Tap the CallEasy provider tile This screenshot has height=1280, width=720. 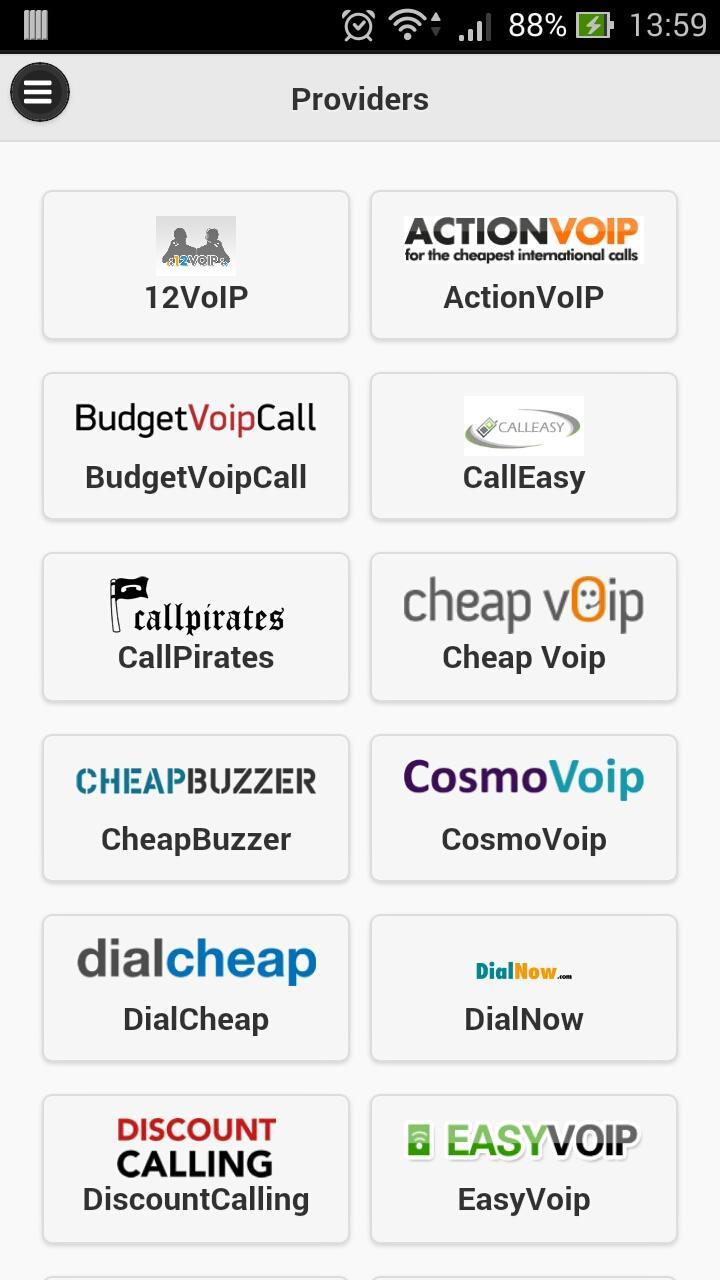click(524, 446)
